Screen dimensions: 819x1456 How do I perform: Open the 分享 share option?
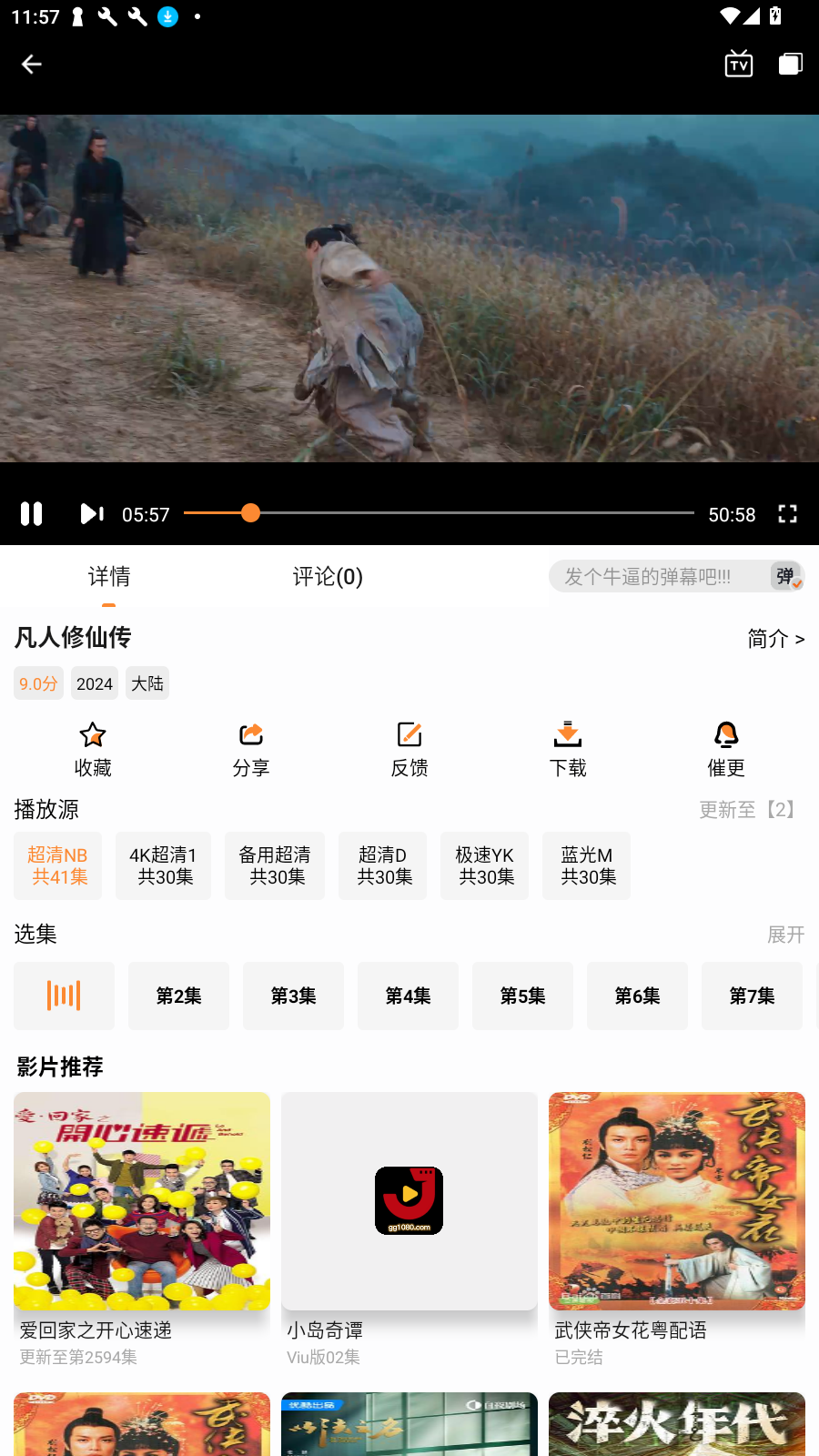250,748
